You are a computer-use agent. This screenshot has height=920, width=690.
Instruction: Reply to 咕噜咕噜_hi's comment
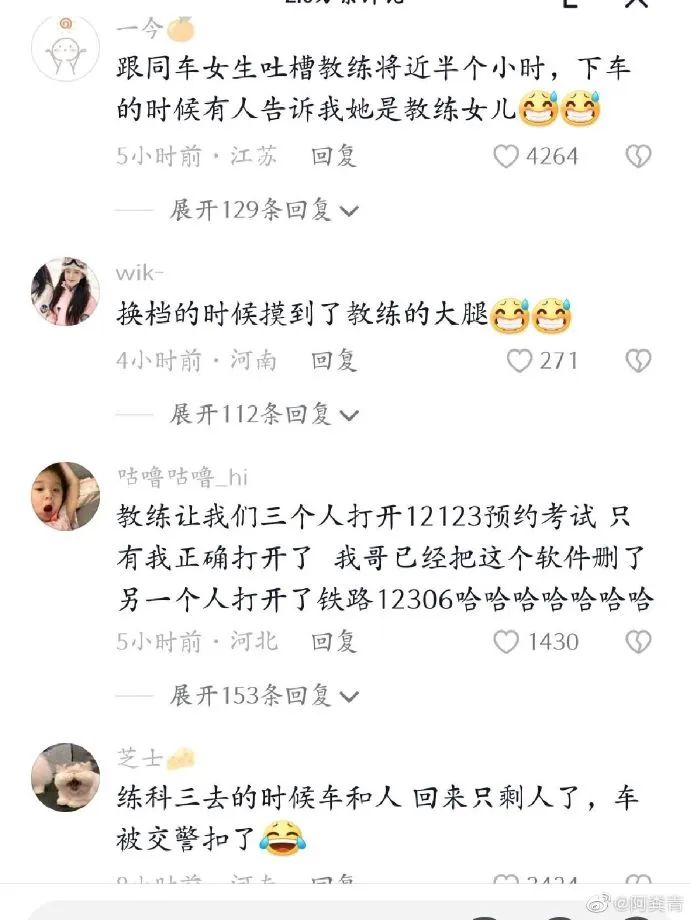pyautogui.click(x=333, y=641)
